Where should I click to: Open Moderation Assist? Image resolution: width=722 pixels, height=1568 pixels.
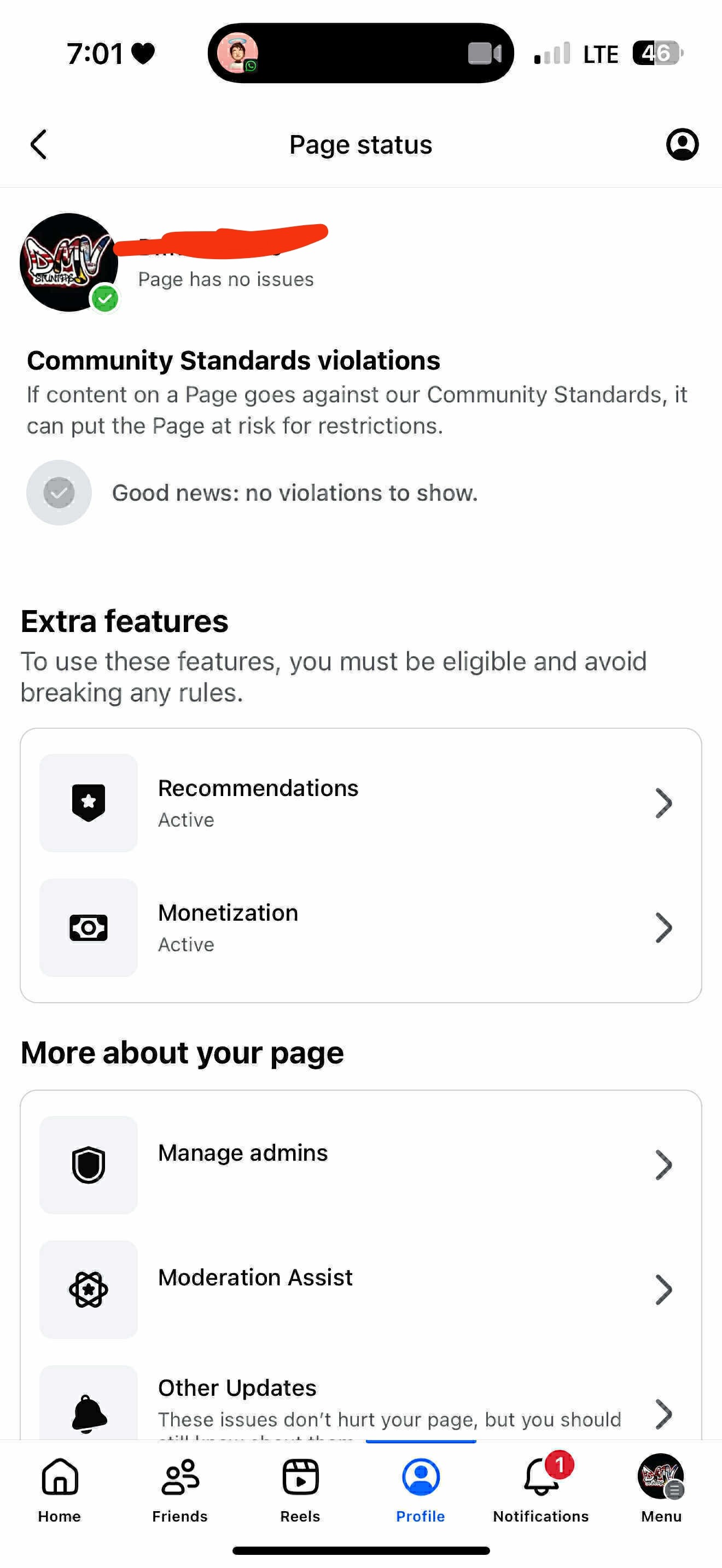(x=360, y=1289)
